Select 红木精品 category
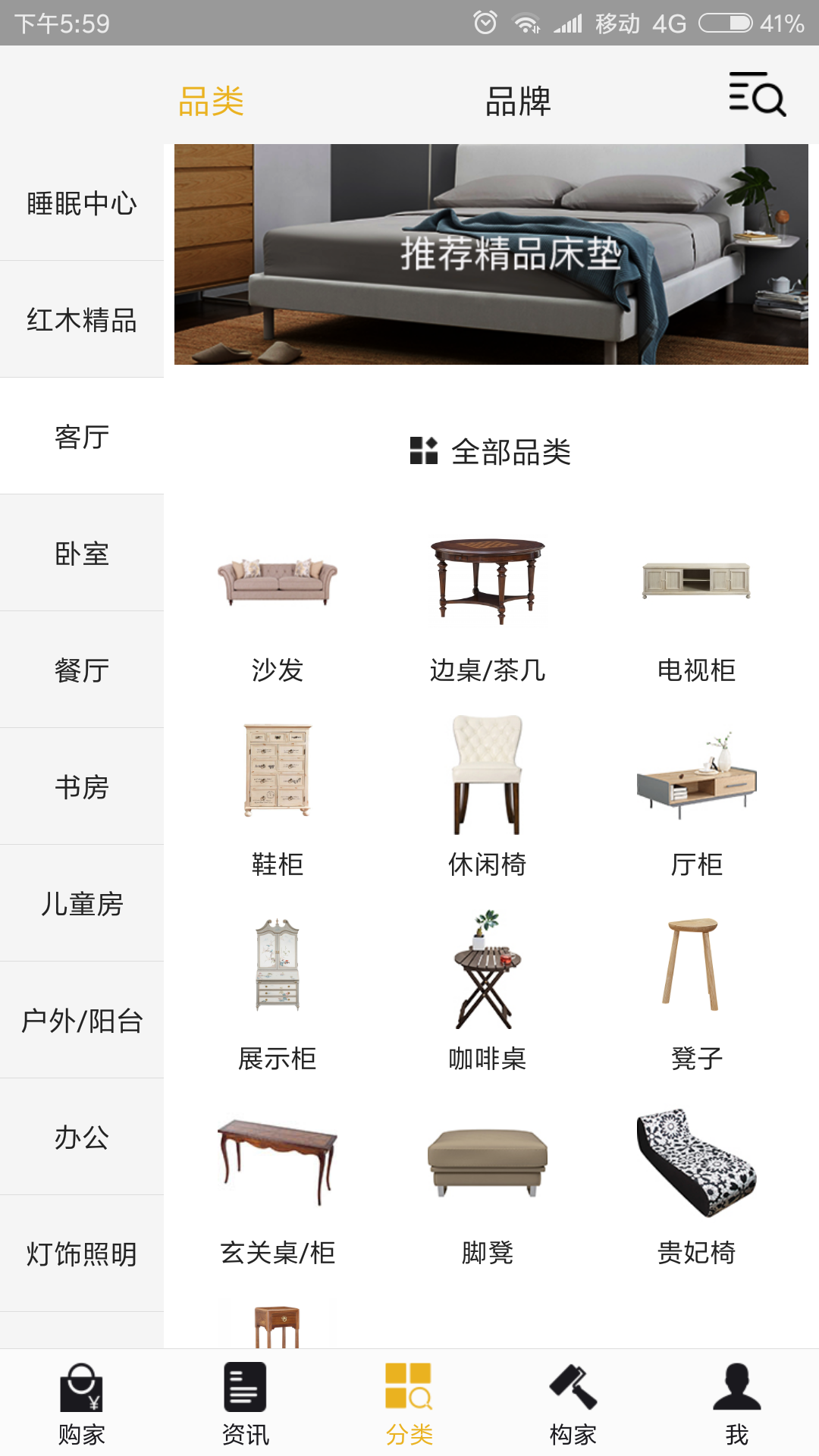Image resolution: width=819 pixels, height=1456 pixels. pos(82,319)
